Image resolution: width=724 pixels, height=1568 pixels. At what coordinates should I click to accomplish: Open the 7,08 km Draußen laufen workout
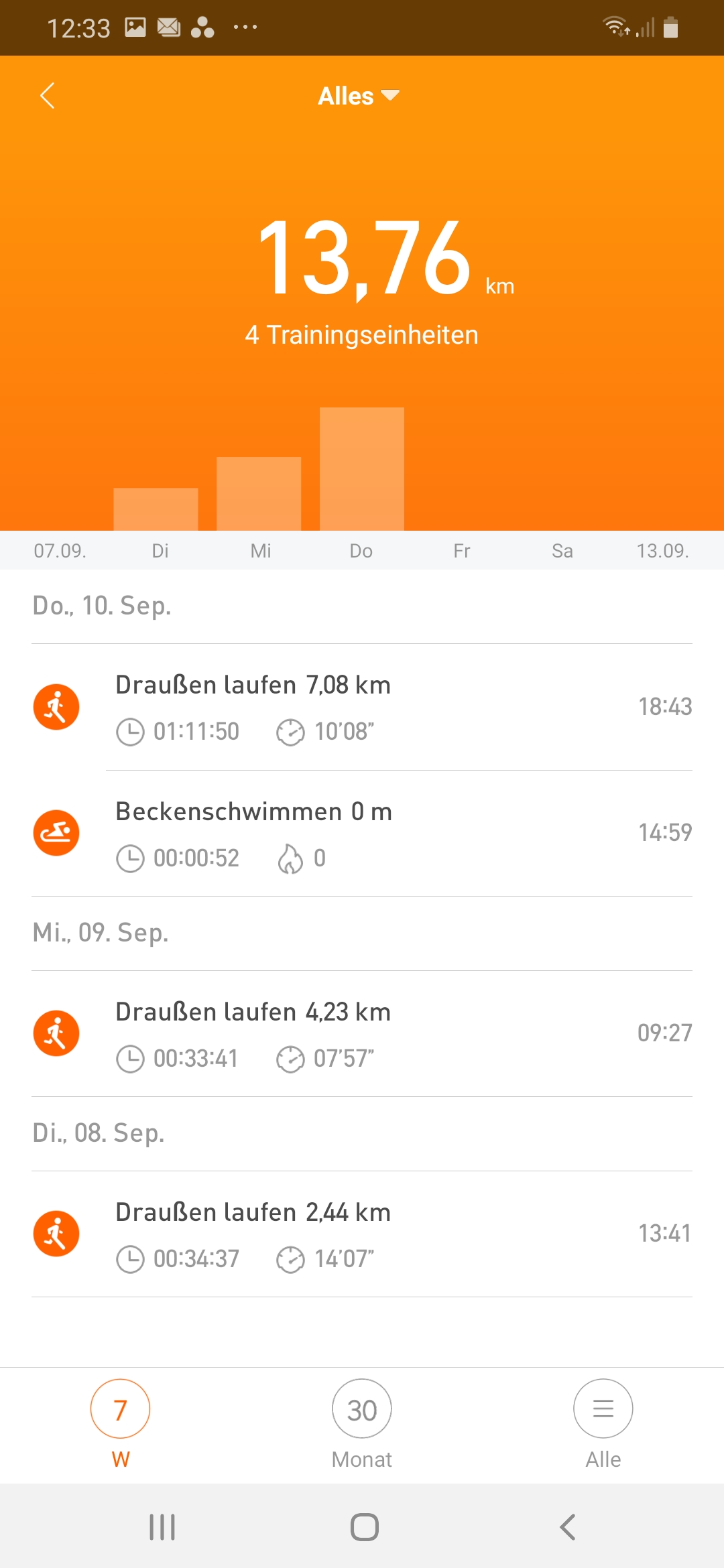coord(362,707)
